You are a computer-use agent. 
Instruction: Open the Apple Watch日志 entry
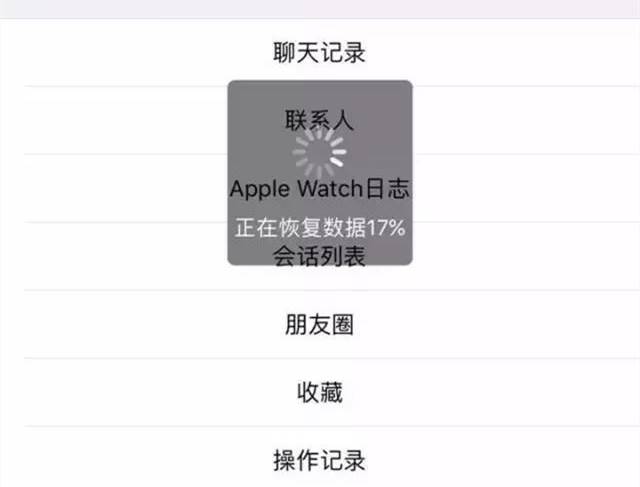click(x=320, y=188)
